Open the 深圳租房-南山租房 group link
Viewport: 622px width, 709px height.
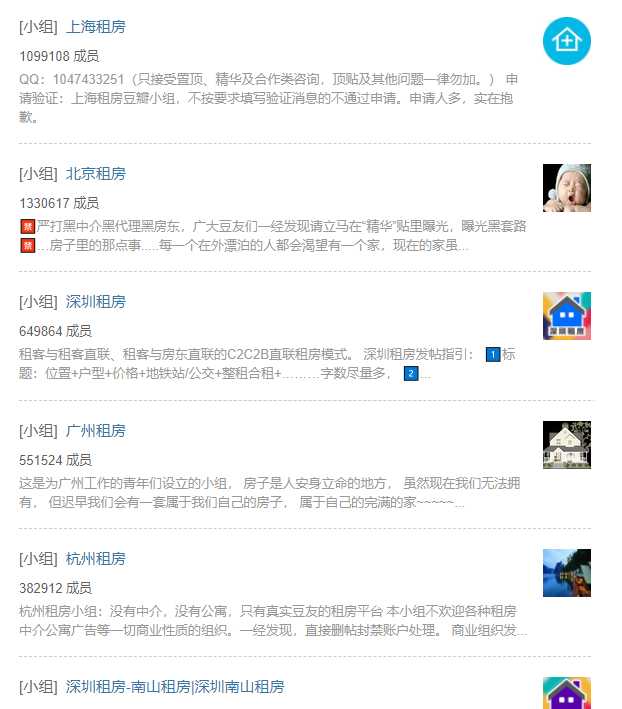coord(175,687)
